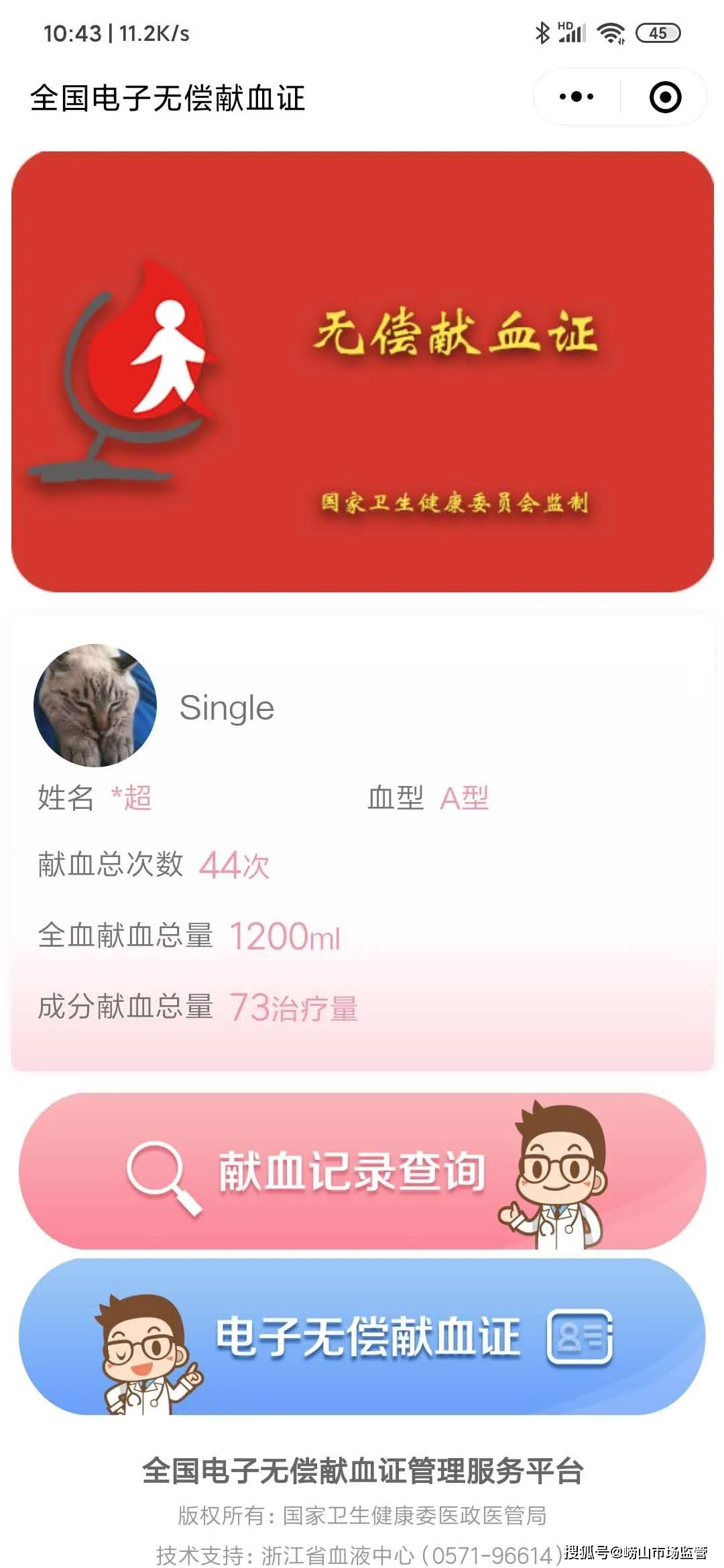Screen dimensions: 724x1568
Task: Open 电子无偿献血证 electronic certificate
Action: click(x=362, y=1337)
